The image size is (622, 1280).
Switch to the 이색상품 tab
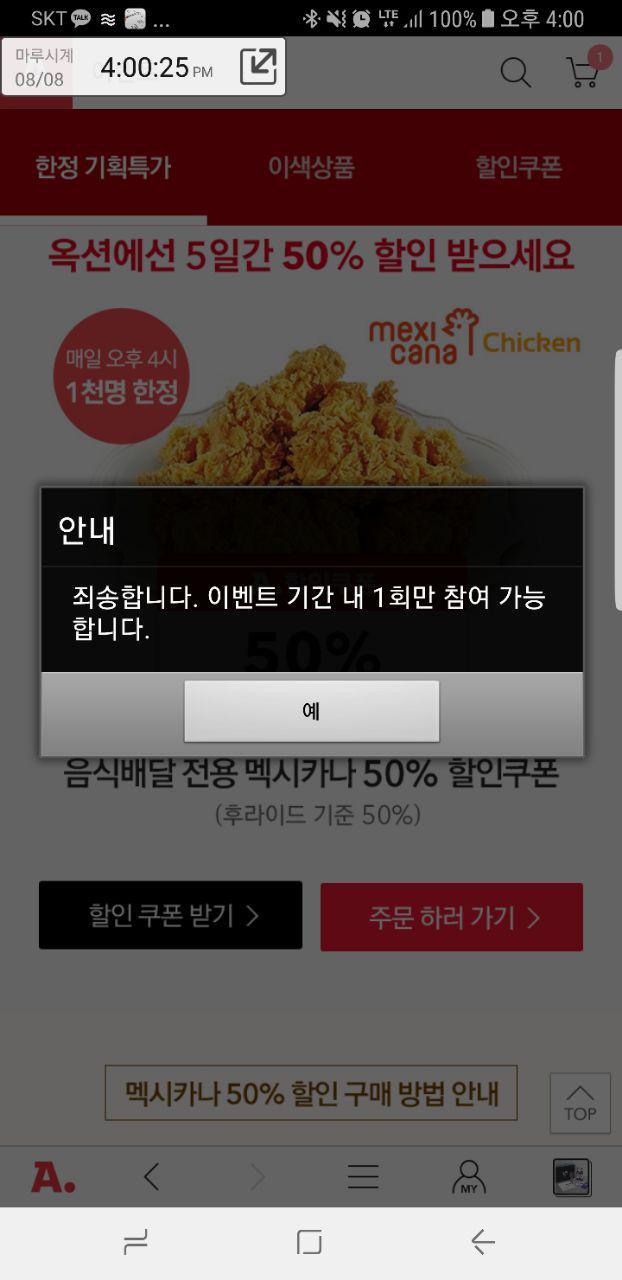point(311,167)
